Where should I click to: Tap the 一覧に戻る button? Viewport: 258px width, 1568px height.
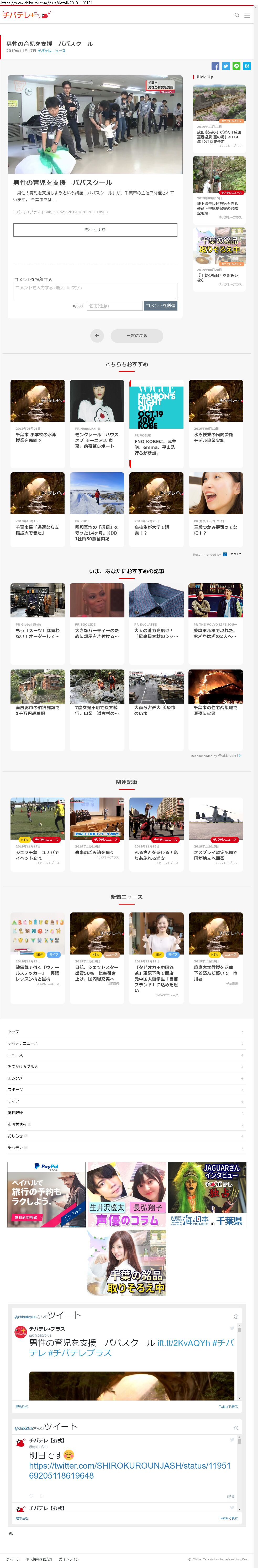(x=136, y=335)
